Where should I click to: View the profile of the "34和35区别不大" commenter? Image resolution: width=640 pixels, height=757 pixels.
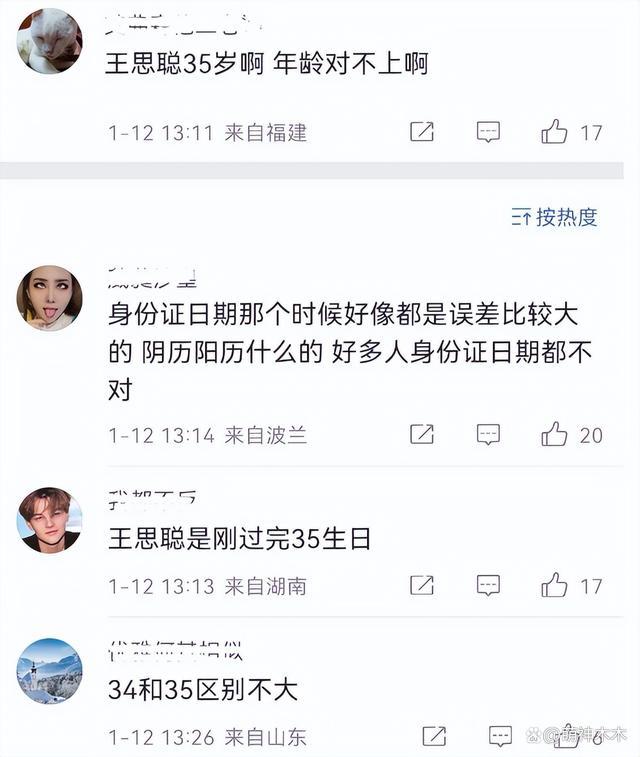click(x=49, y=671)
